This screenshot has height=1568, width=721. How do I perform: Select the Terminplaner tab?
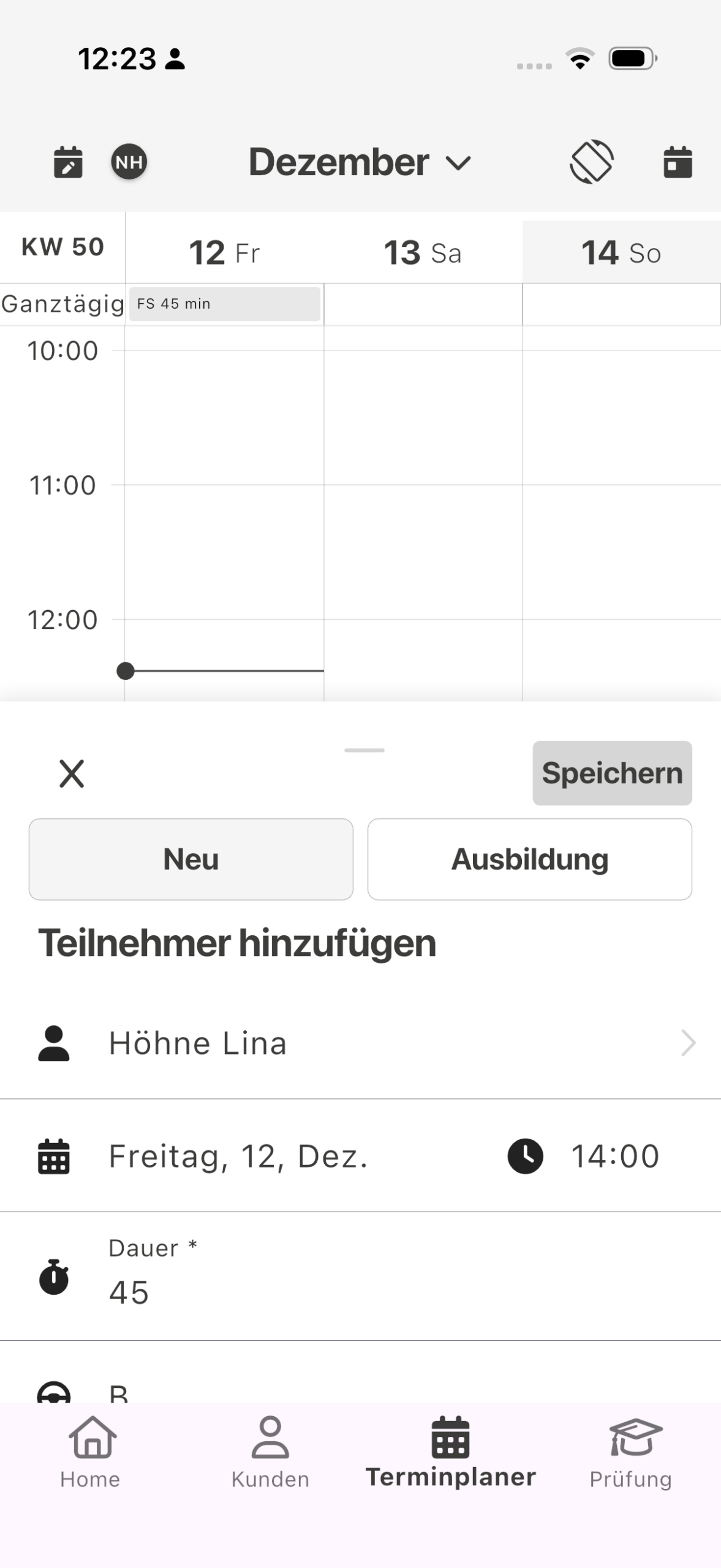coord(450,1452)
